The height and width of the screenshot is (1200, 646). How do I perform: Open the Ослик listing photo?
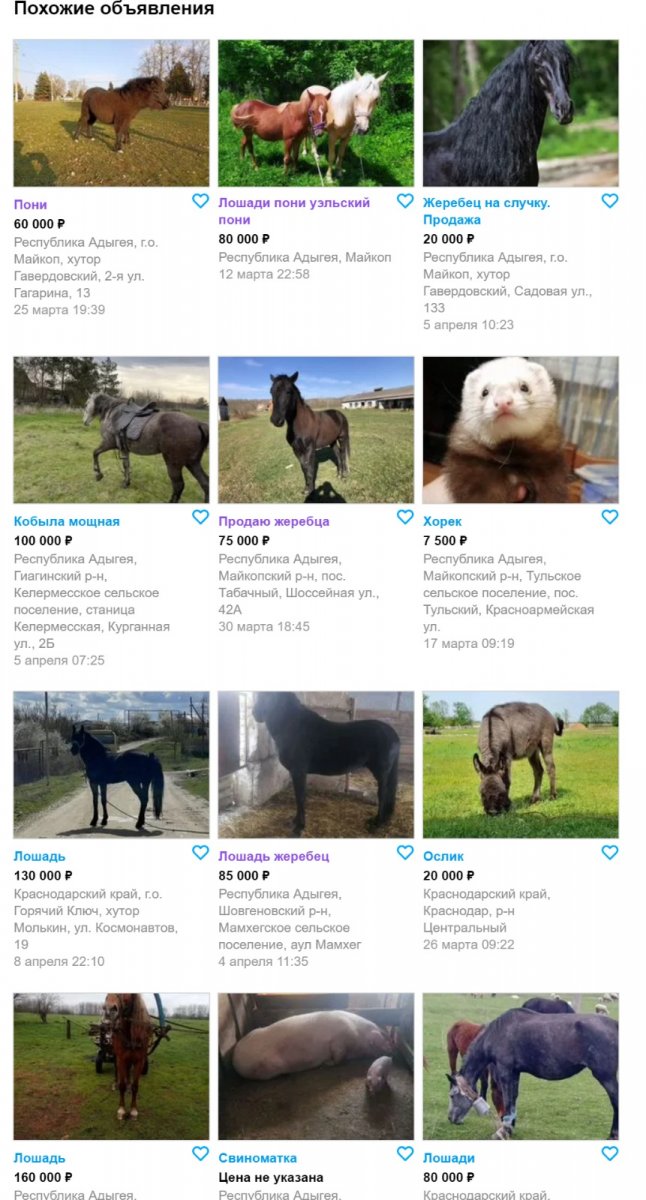tap(521, 765)
